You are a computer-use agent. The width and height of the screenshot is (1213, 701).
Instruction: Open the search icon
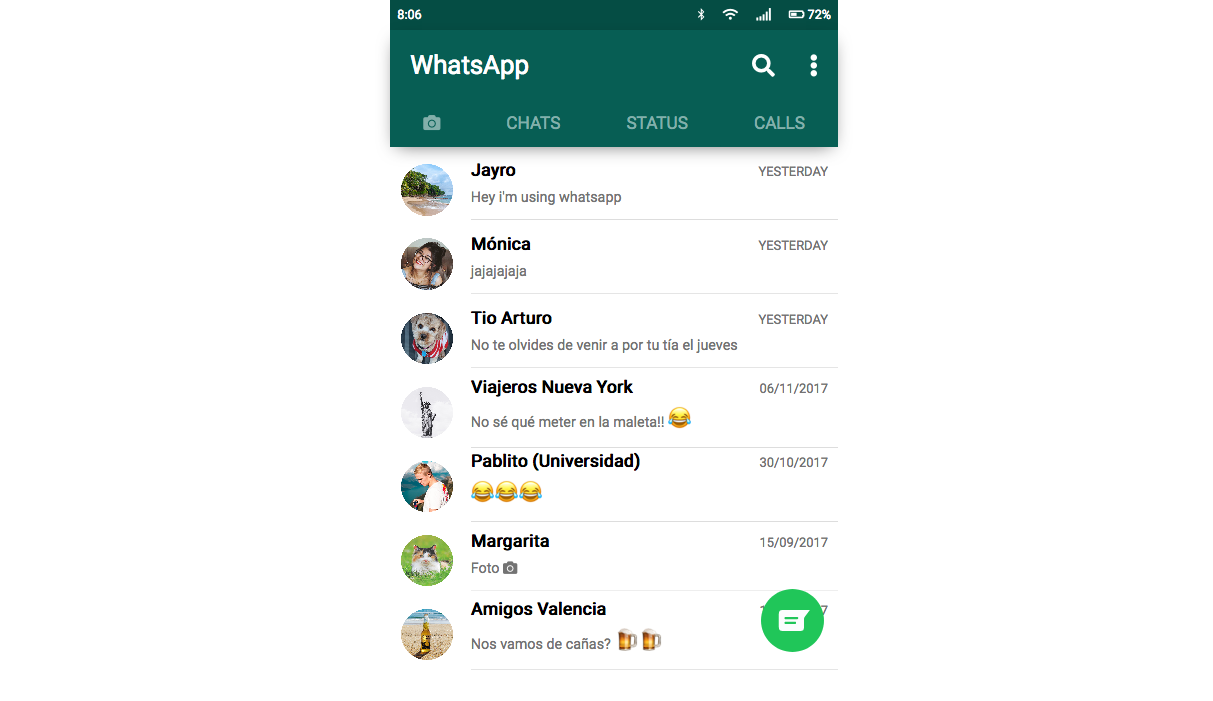tap(763, 66)
